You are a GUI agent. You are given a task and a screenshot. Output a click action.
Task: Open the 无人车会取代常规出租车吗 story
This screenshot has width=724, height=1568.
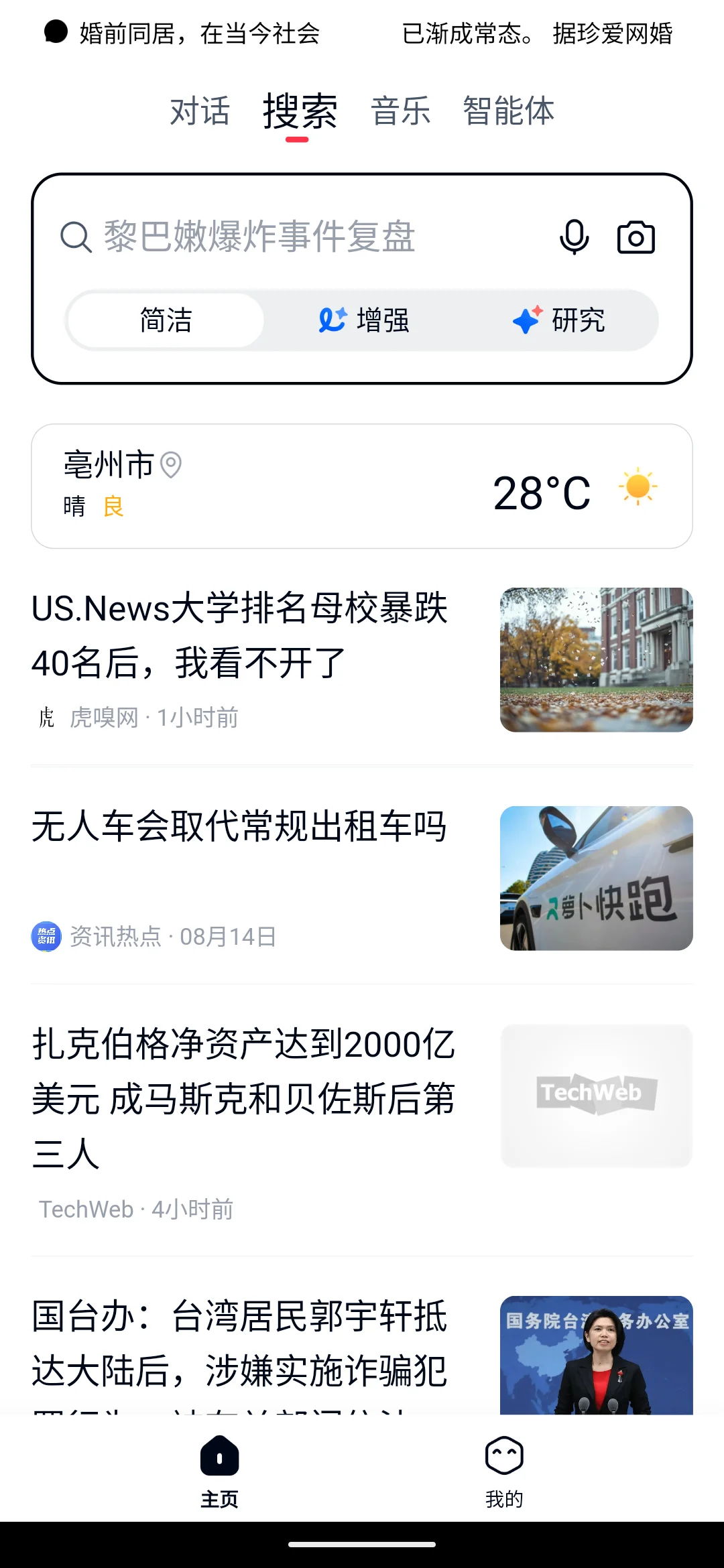pos(240,826)
